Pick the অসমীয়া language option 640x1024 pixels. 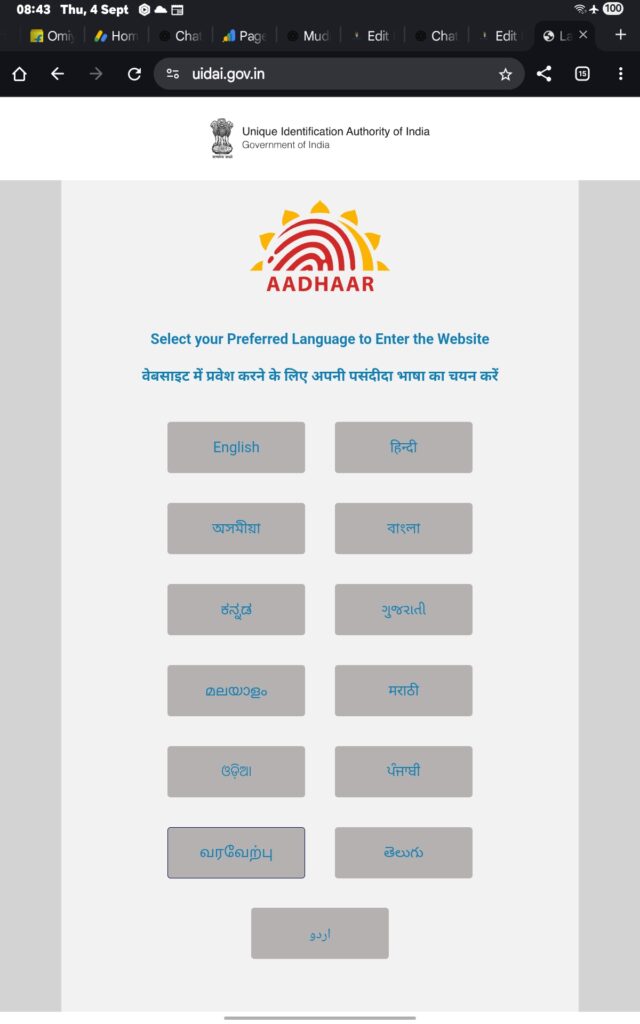[x=236, y=528]
